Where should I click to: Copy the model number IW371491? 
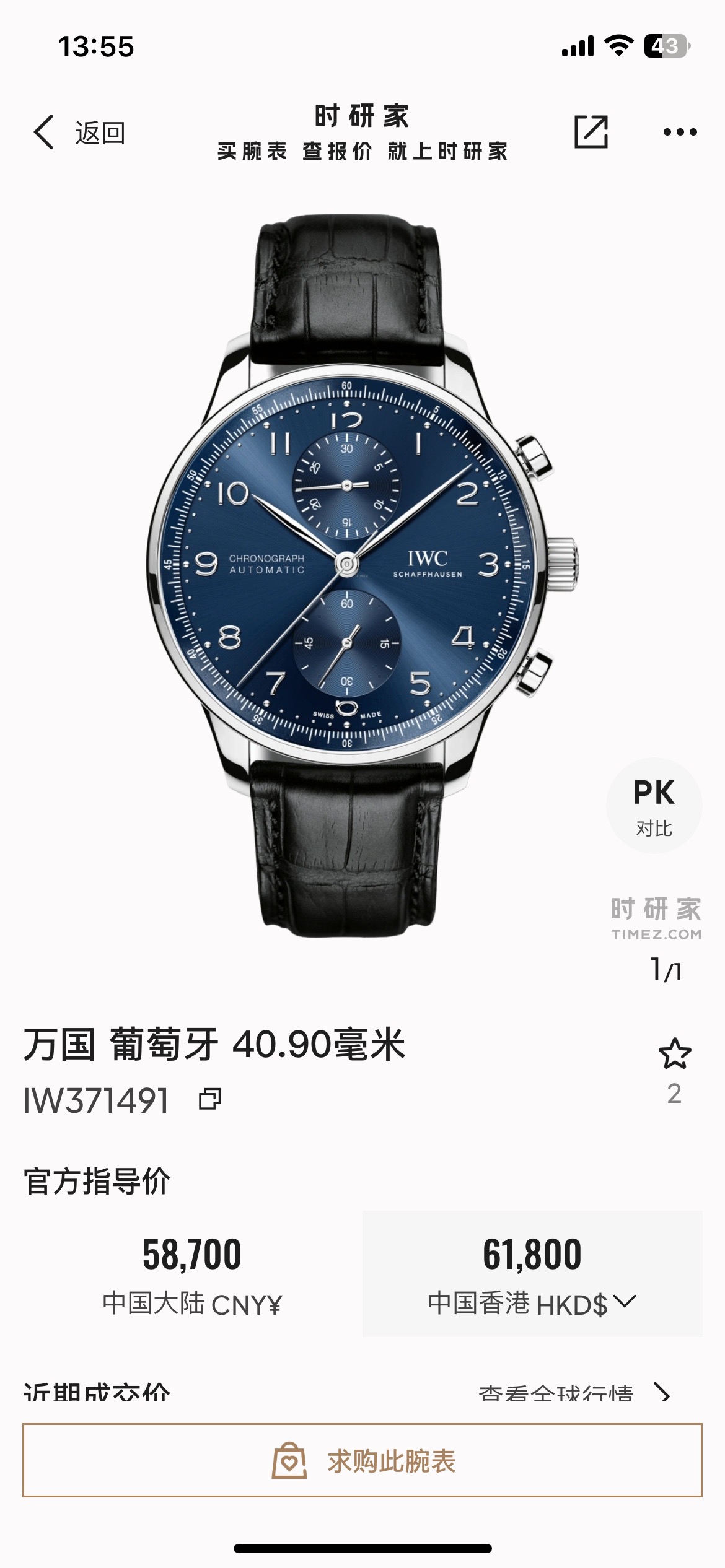click(209, 1099)
